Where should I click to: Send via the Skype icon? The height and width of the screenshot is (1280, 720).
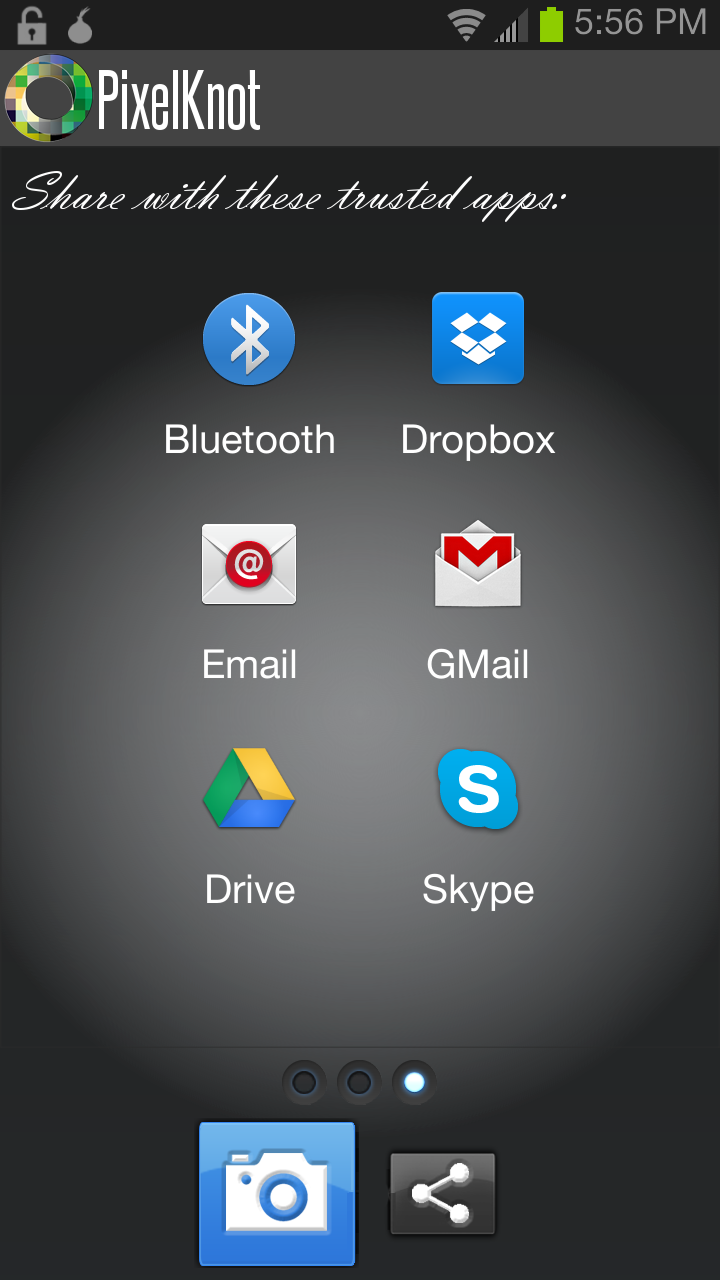click(477, 789)
